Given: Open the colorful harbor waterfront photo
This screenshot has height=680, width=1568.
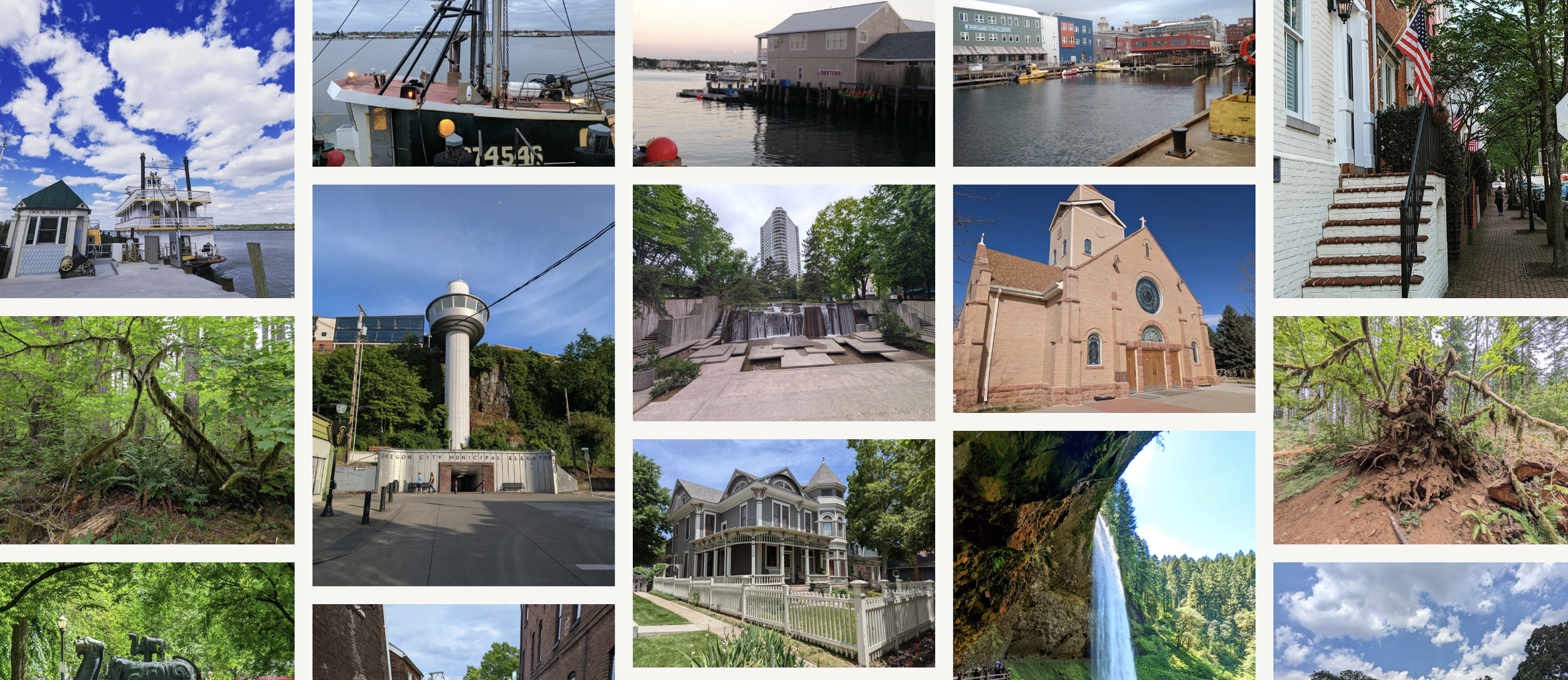Looking at the screenshot, I should (1104, 83).
